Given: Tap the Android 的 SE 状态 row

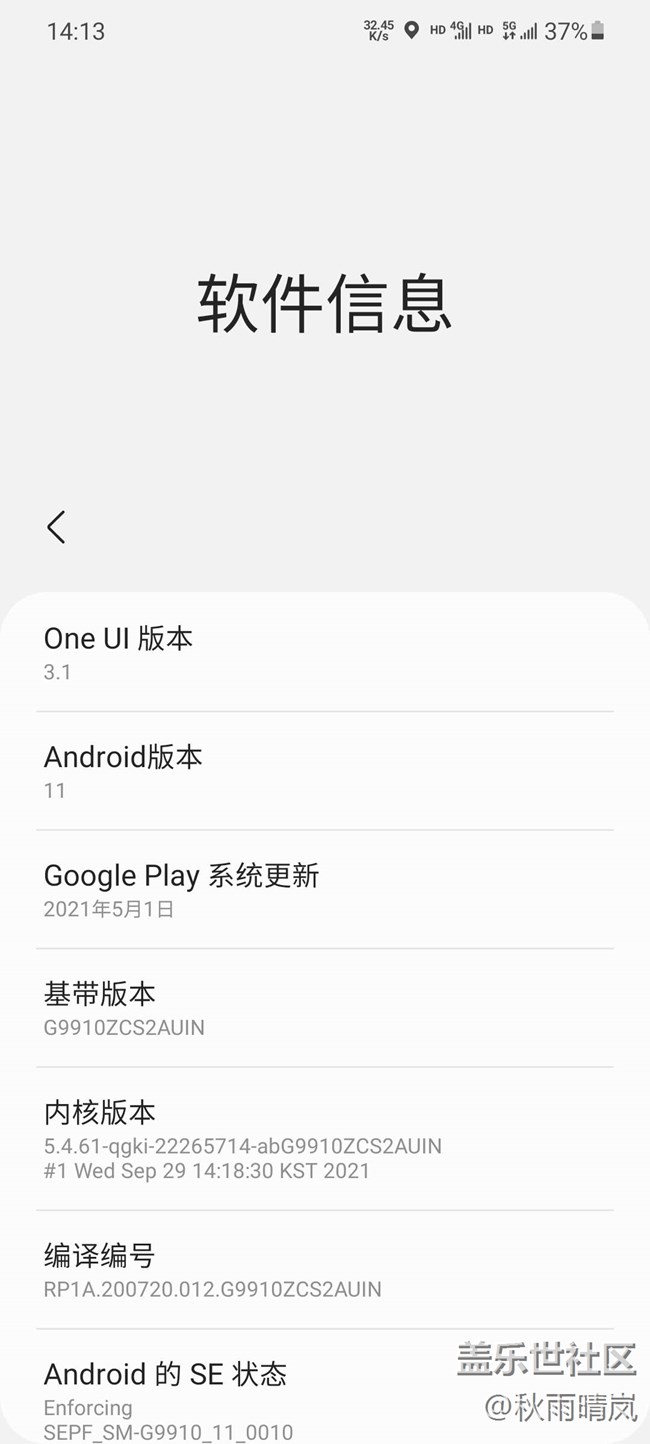Looking at the screenshot, I should 325,1387.
